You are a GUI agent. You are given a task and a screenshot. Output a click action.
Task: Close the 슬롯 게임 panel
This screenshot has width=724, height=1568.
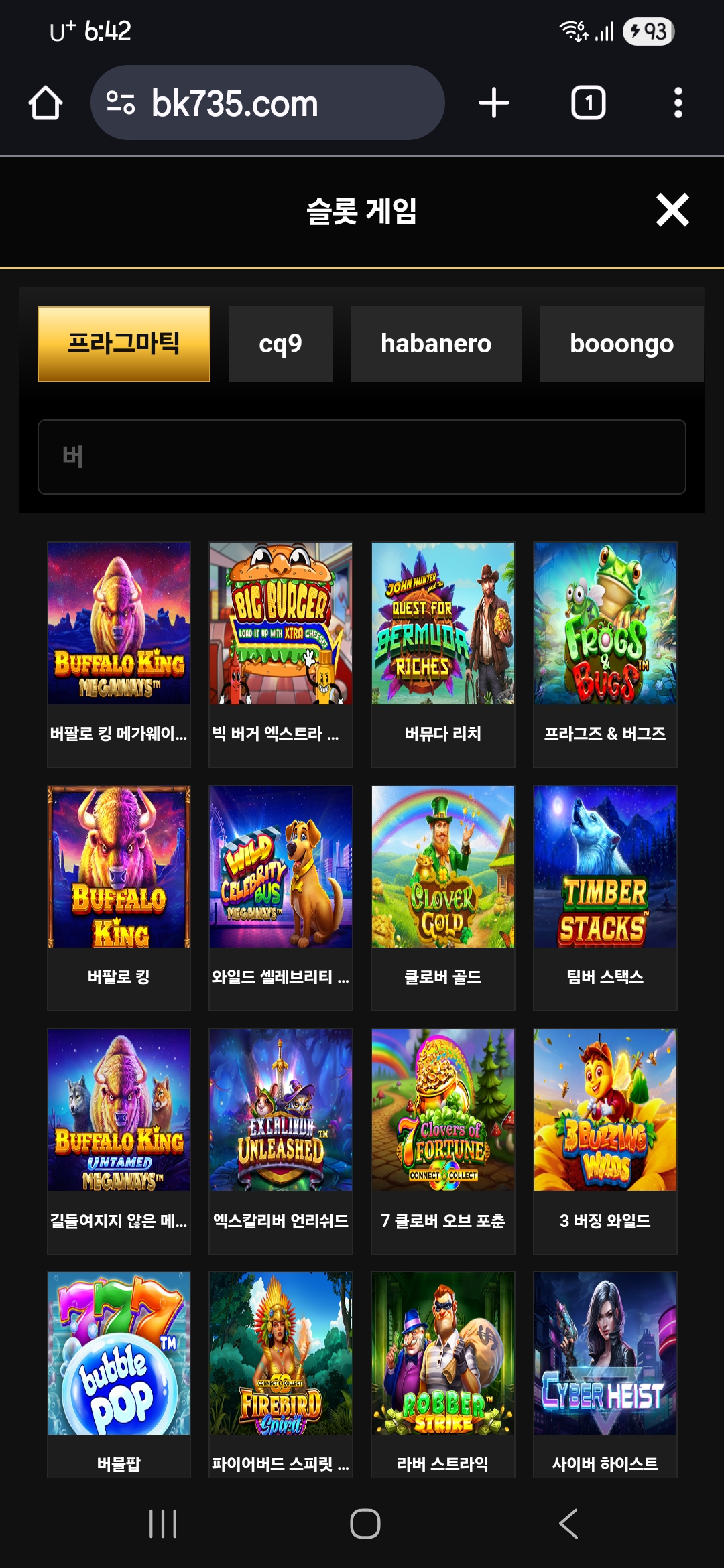click(x=672, y=210)
